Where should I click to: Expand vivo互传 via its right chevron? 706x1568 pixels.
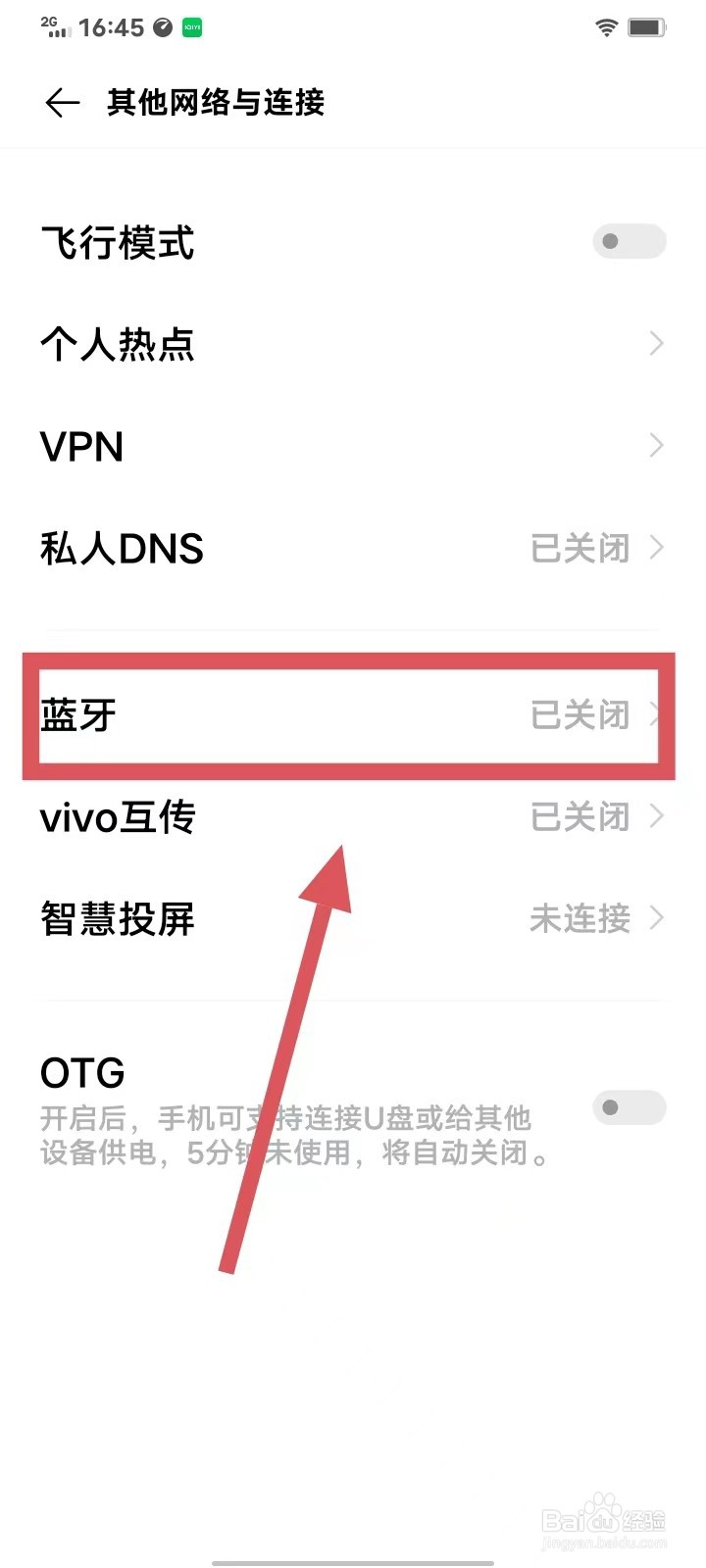pyautogui.click(x=655, y=816)
